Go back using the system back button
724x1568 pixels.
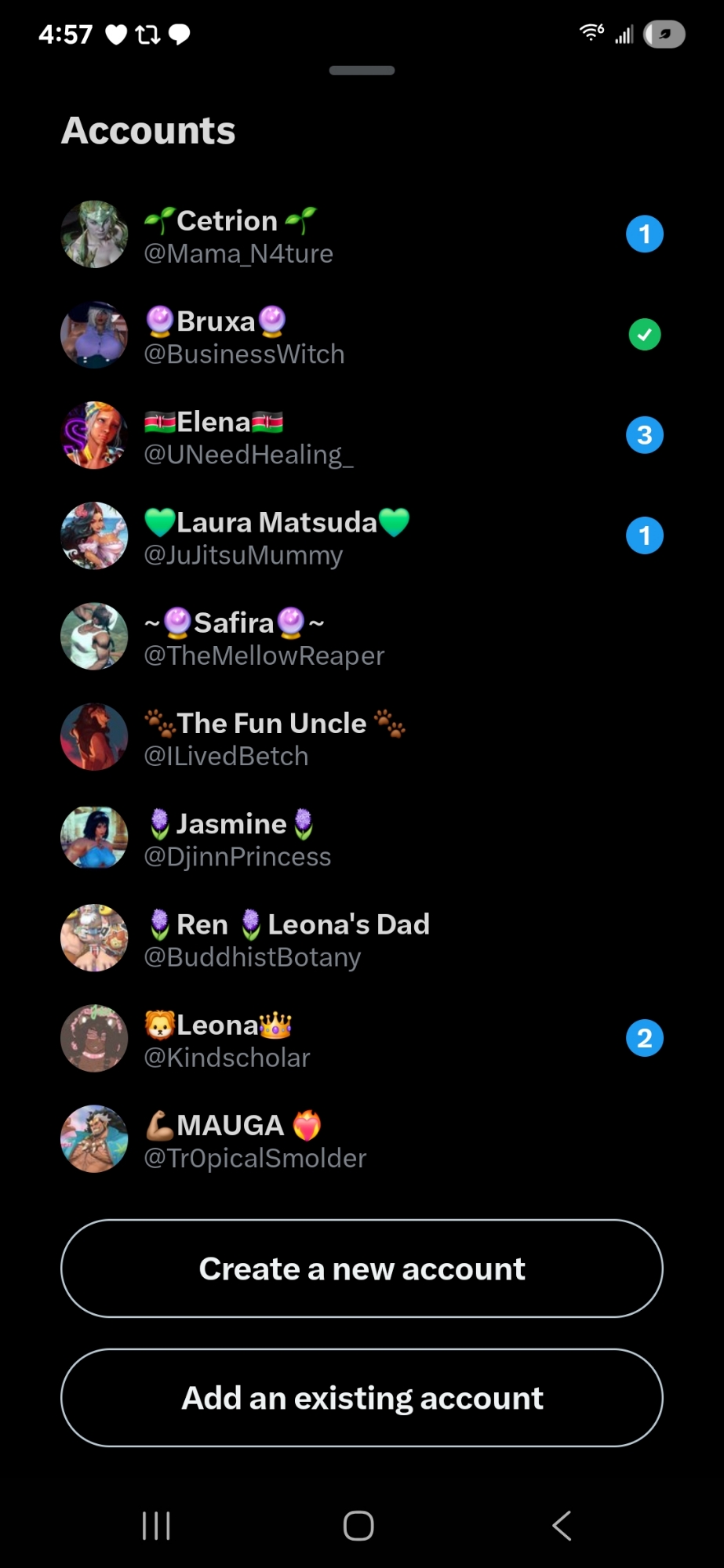pyautogui.click(x=562, y=1526)
